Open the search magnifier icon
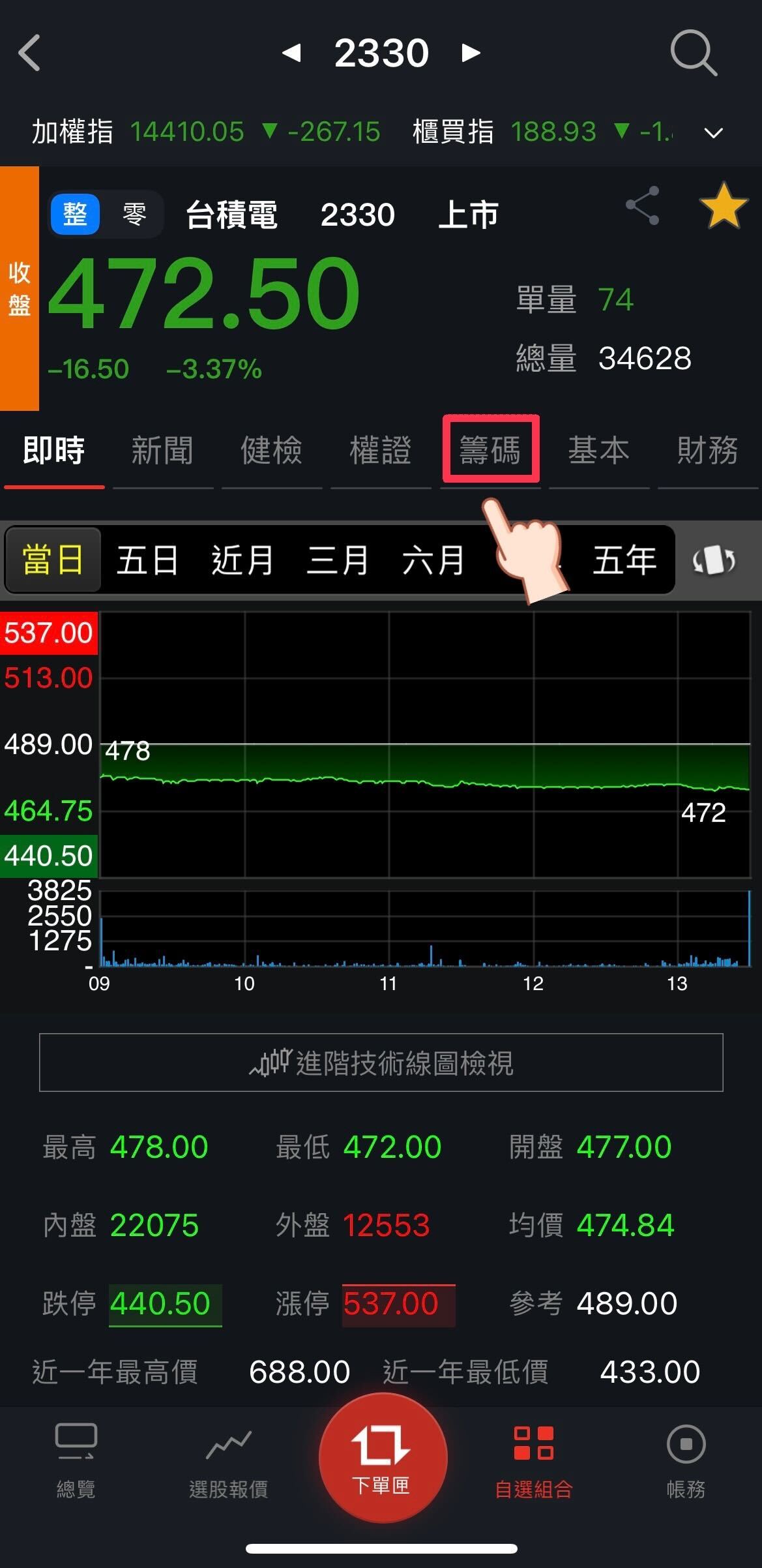This screenshot has height=1568, width=762. point(694,53)
